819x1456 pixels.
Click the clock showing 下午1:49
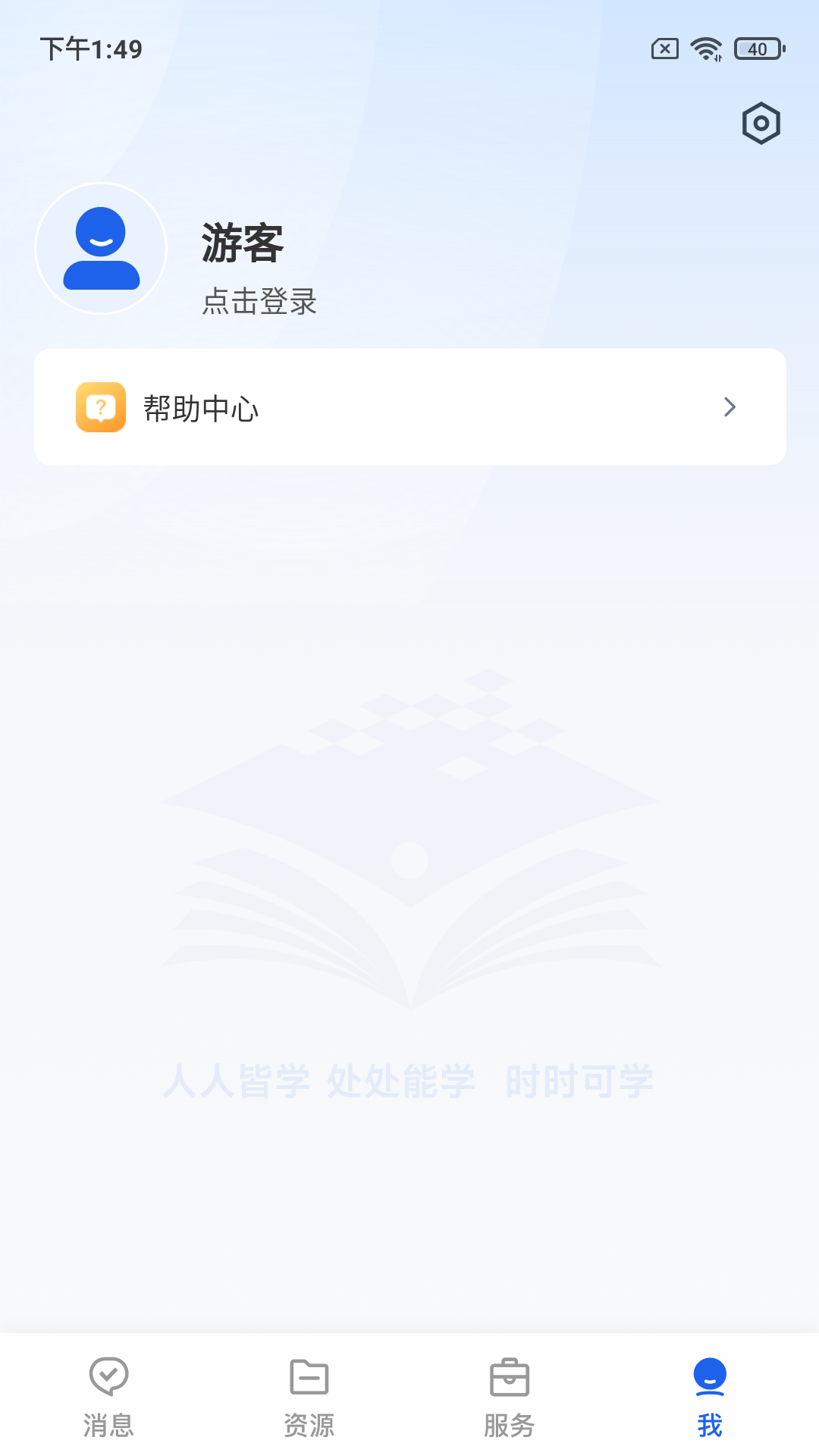[x=93, y=50]
